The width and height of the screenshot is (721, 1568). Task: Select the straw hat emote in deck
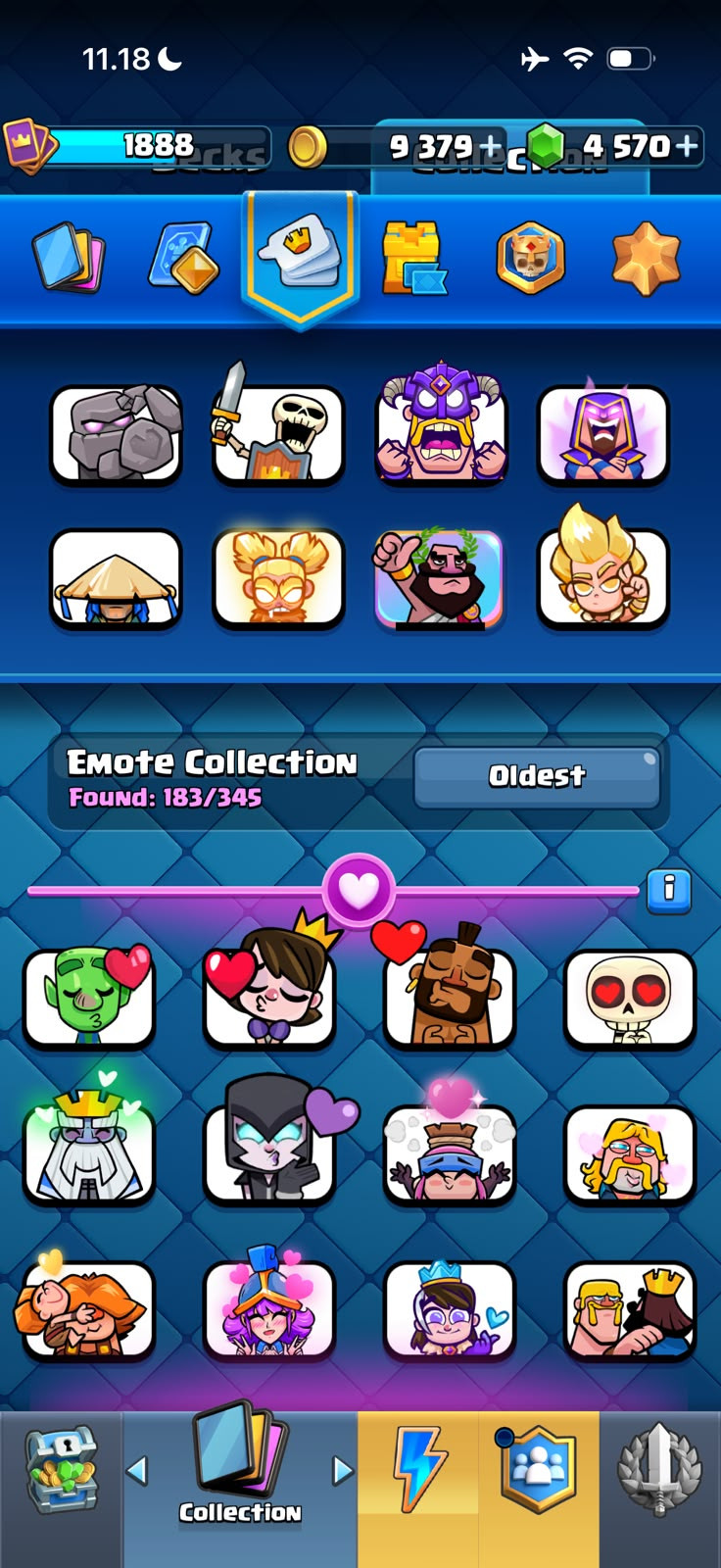(117, 578)
